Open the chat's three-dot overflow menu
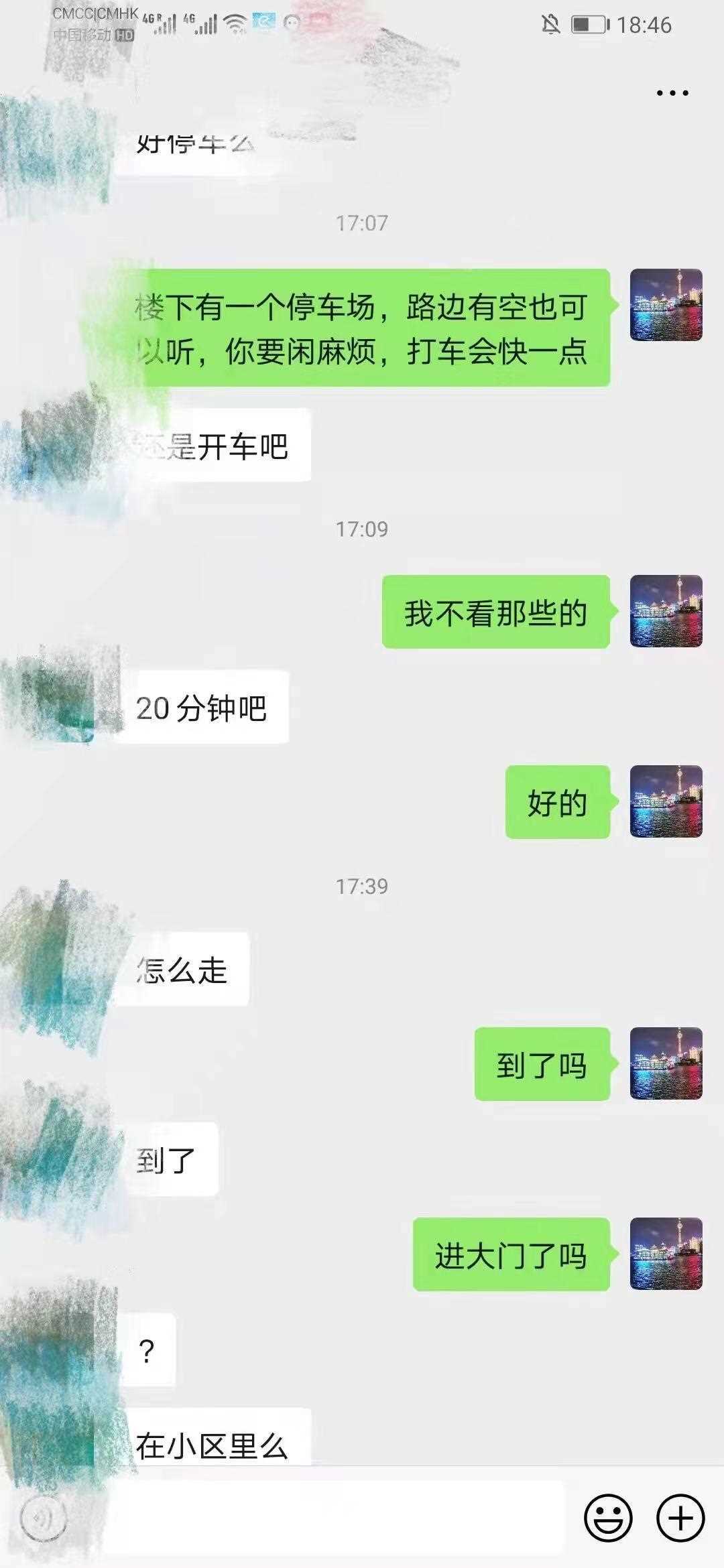This screenshot has width=724, height=1568. [x=672, y=93]
